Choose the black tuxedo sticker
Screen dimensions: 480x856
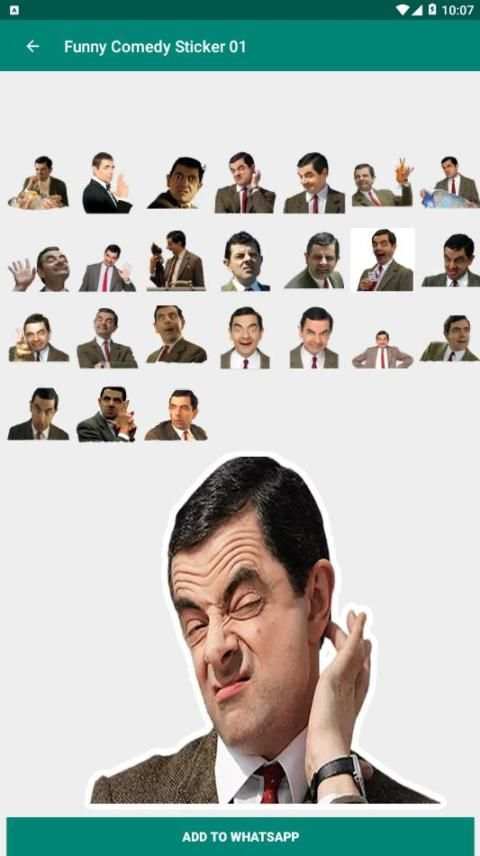[107, 183]
